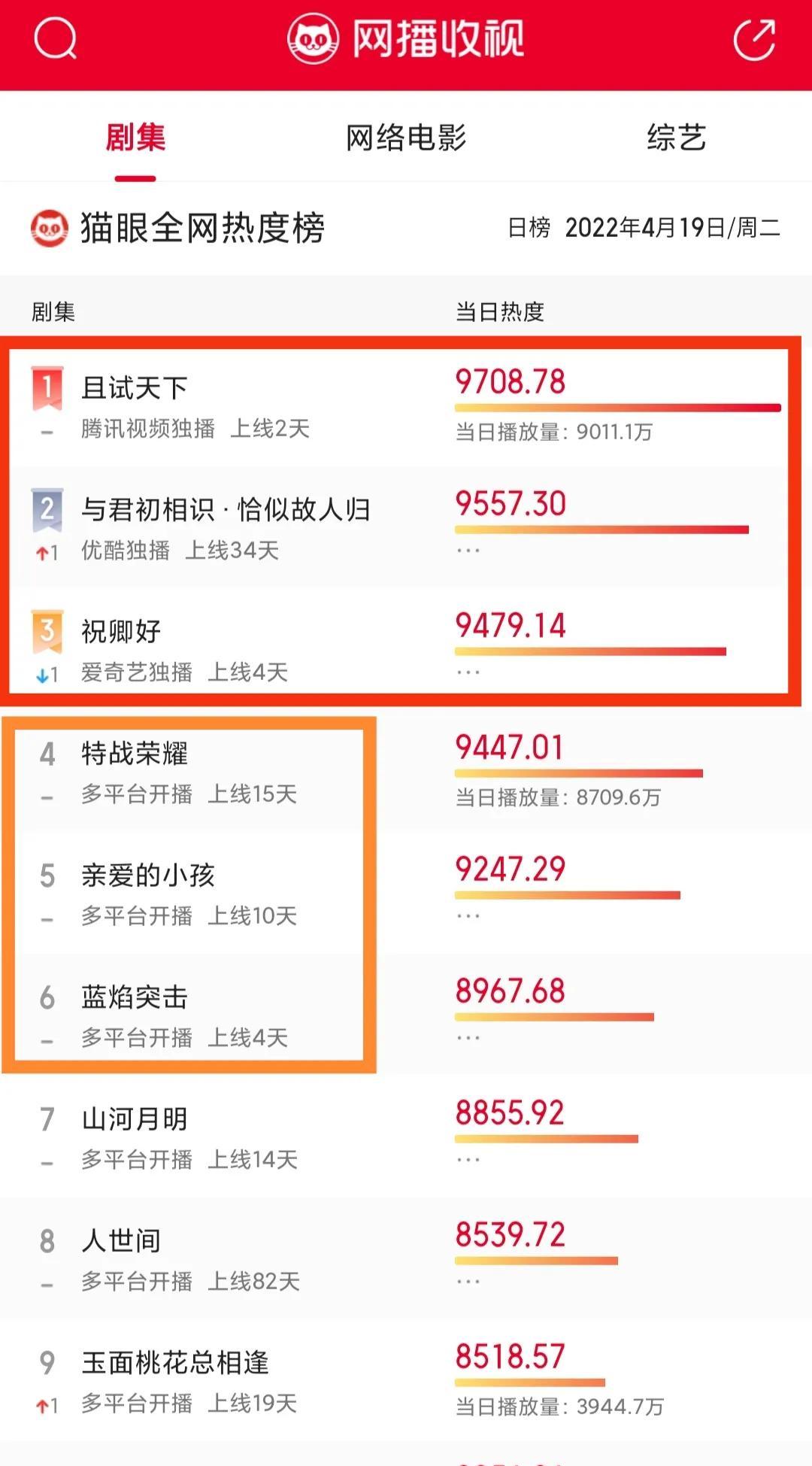View the 祝卿好 row

[x=406, y=651]
